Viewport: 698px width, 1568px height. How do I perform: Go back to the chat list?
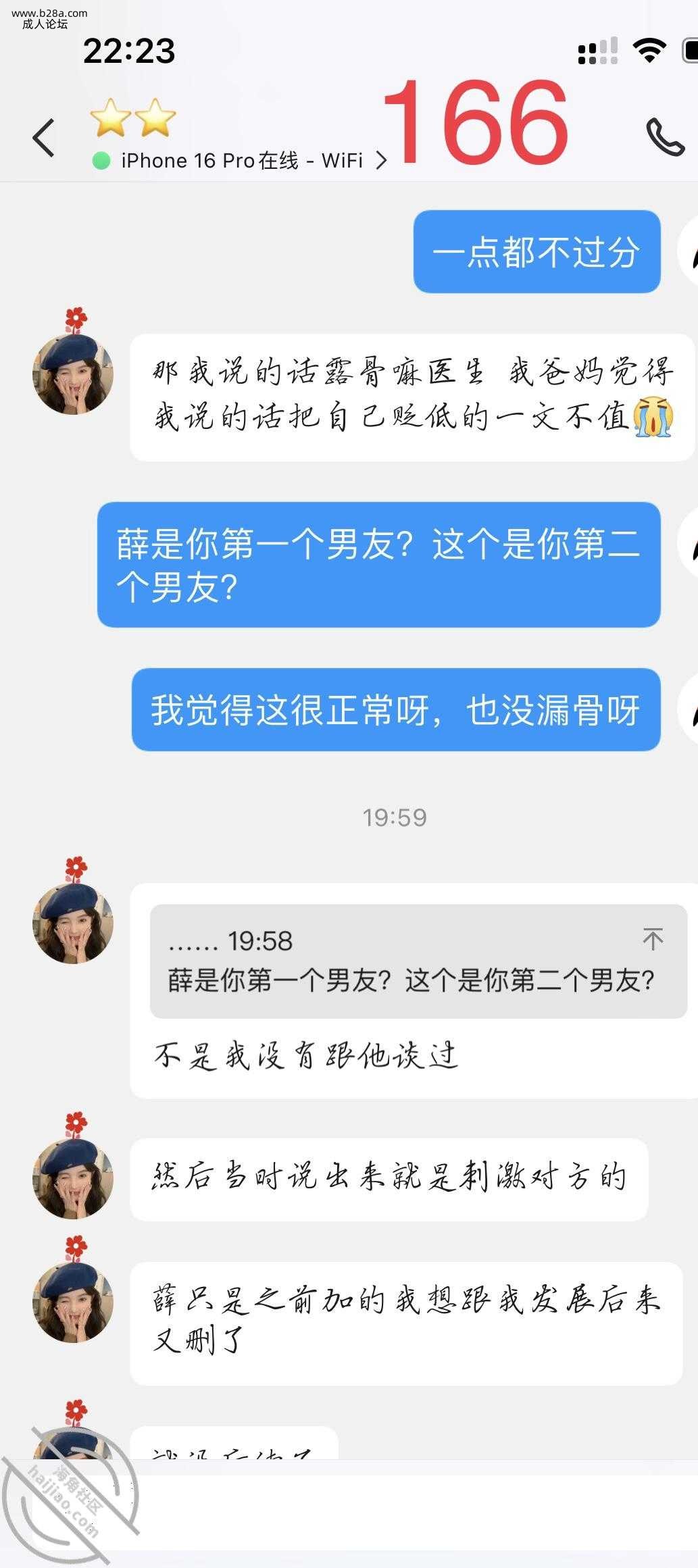(x=44, y=138)
